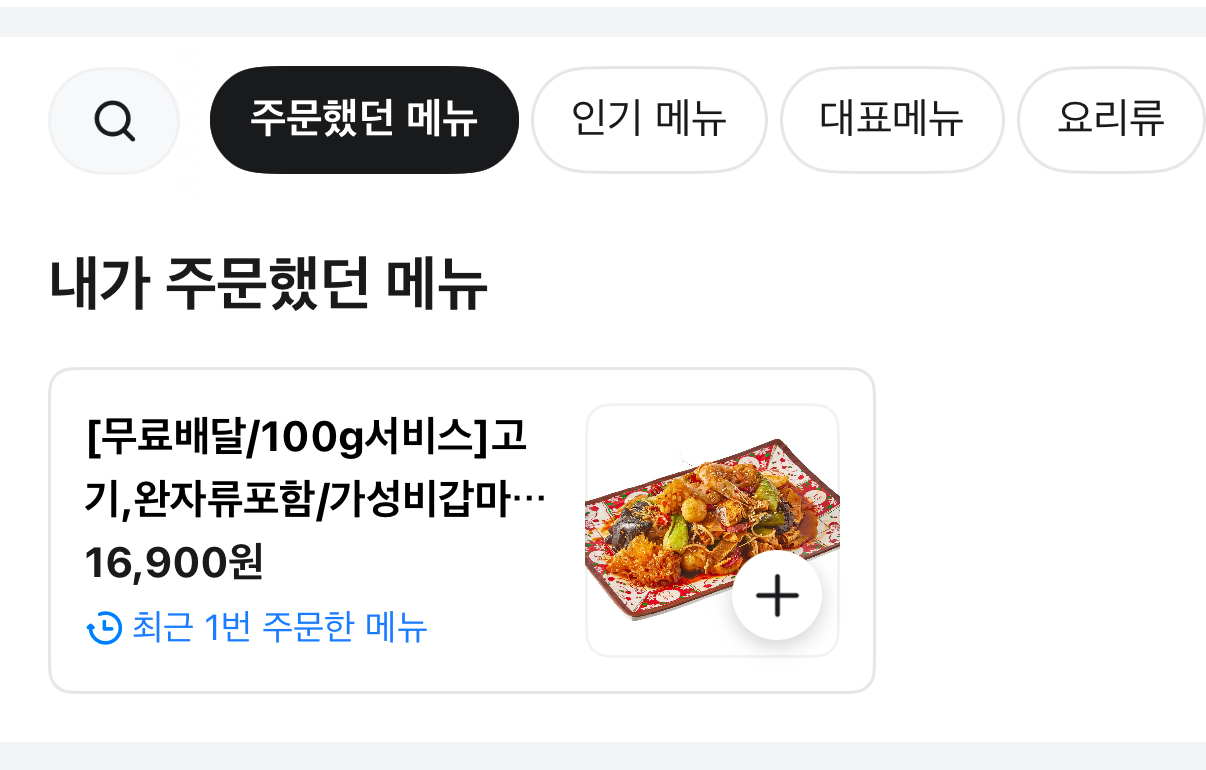Viewport: 1206px width, 770px height.
Task: Add the 16,900원 dish with the plus button
Action: 777,596
